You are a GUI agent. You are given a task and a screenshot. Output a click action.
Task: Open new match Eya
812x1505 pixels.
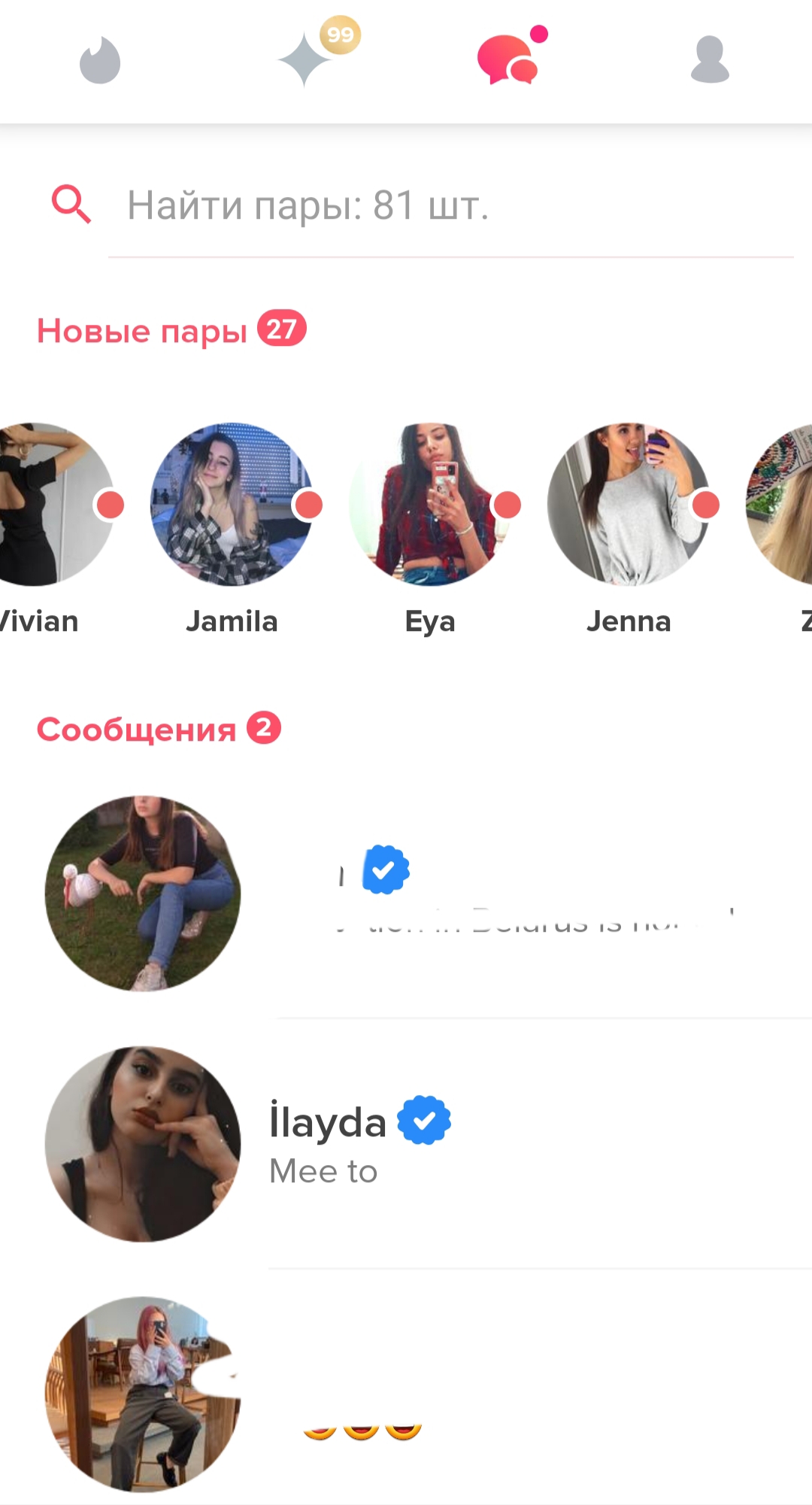point(430,505)
